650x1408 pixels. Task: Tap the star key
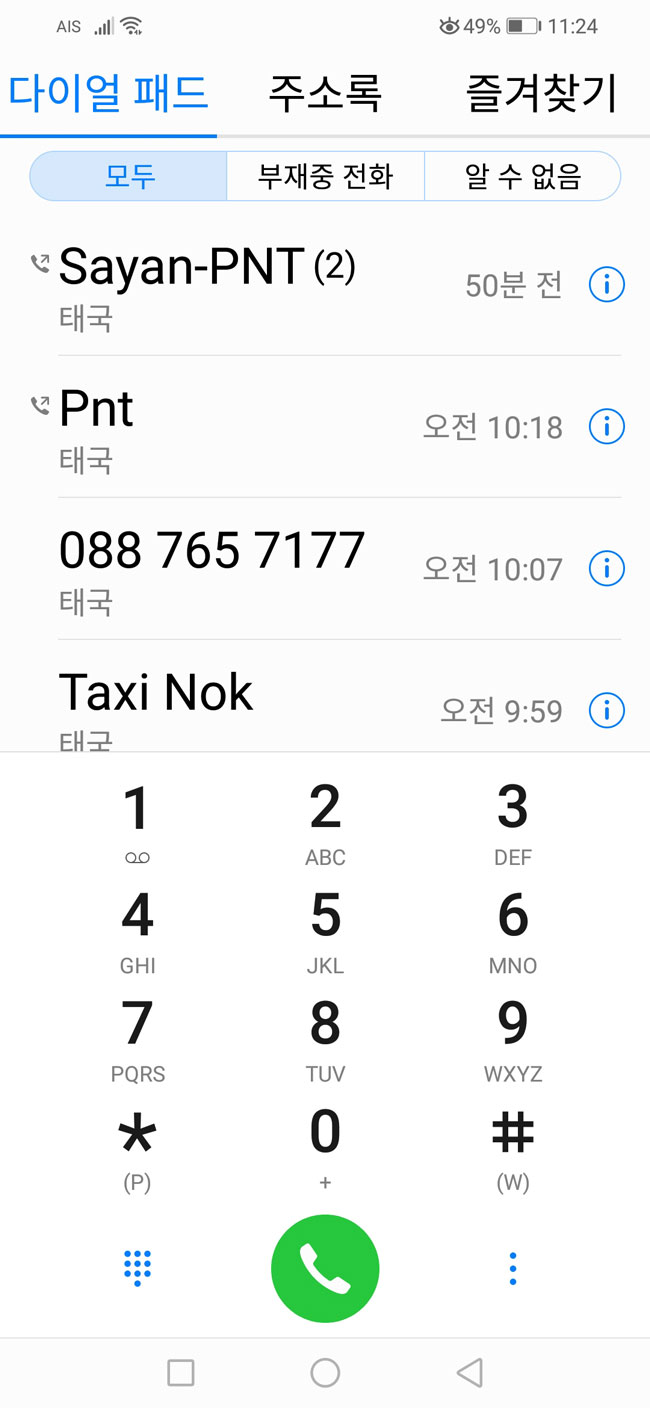[137, 1144]
